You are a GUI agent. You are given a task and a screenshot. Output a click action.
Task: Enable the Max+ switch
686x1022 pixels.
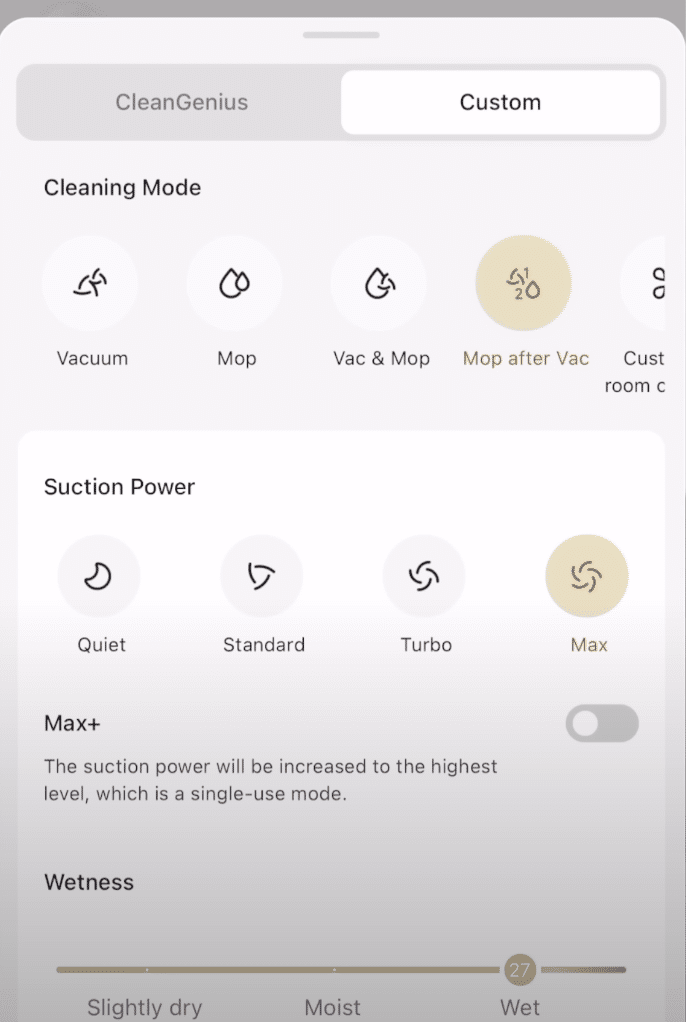[x=601, y=723]
